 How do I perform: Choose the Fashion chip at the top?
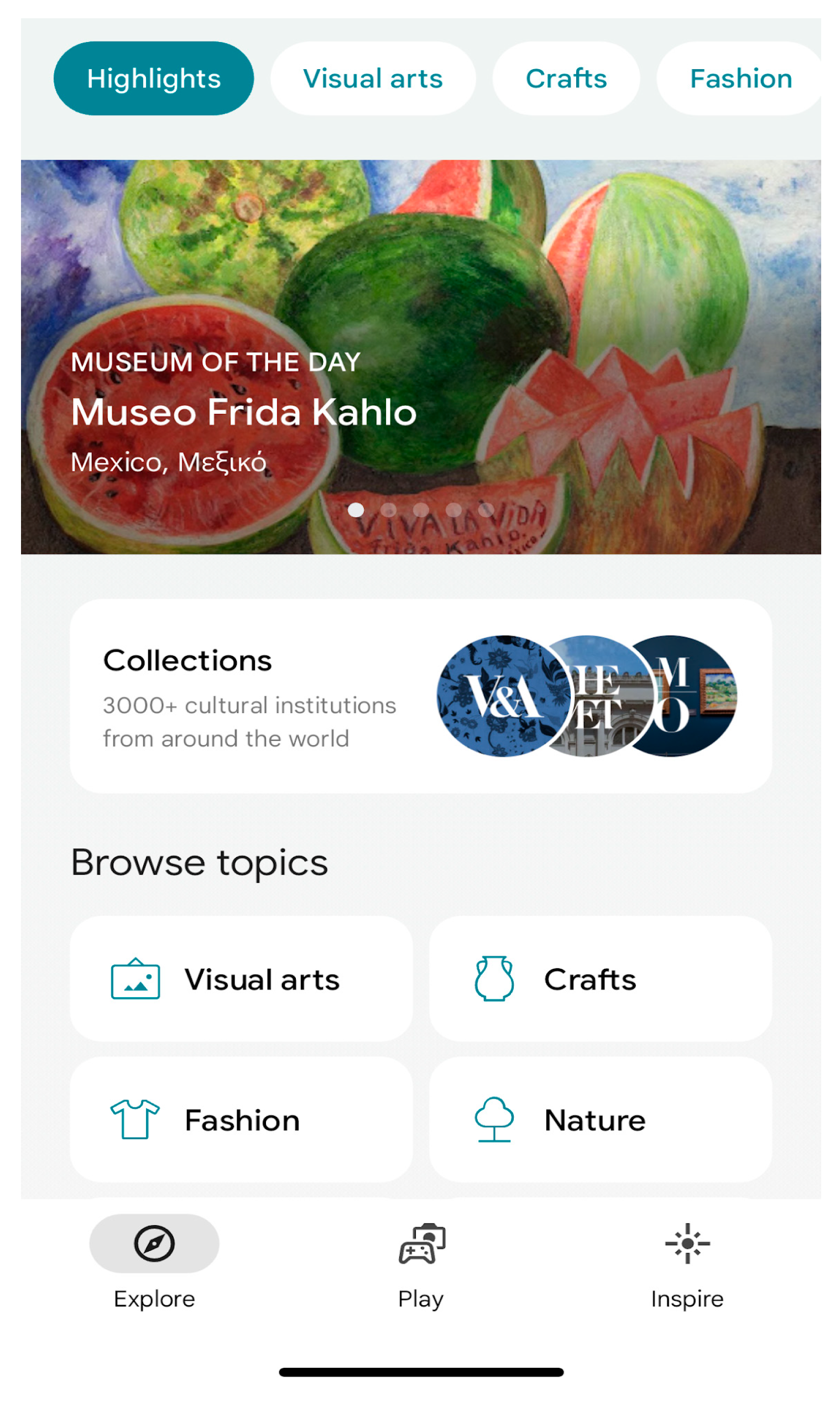click(740, 78)
